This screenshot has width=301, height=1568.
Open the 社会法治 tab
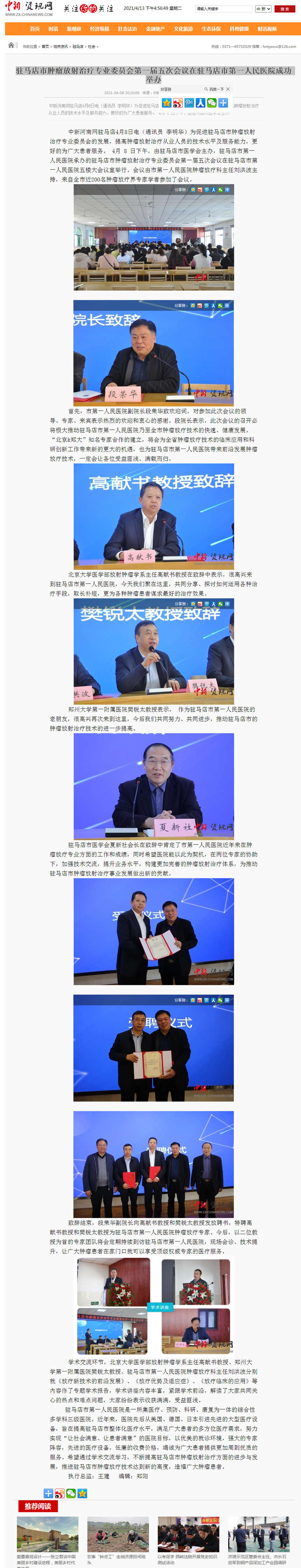(127, 29)
